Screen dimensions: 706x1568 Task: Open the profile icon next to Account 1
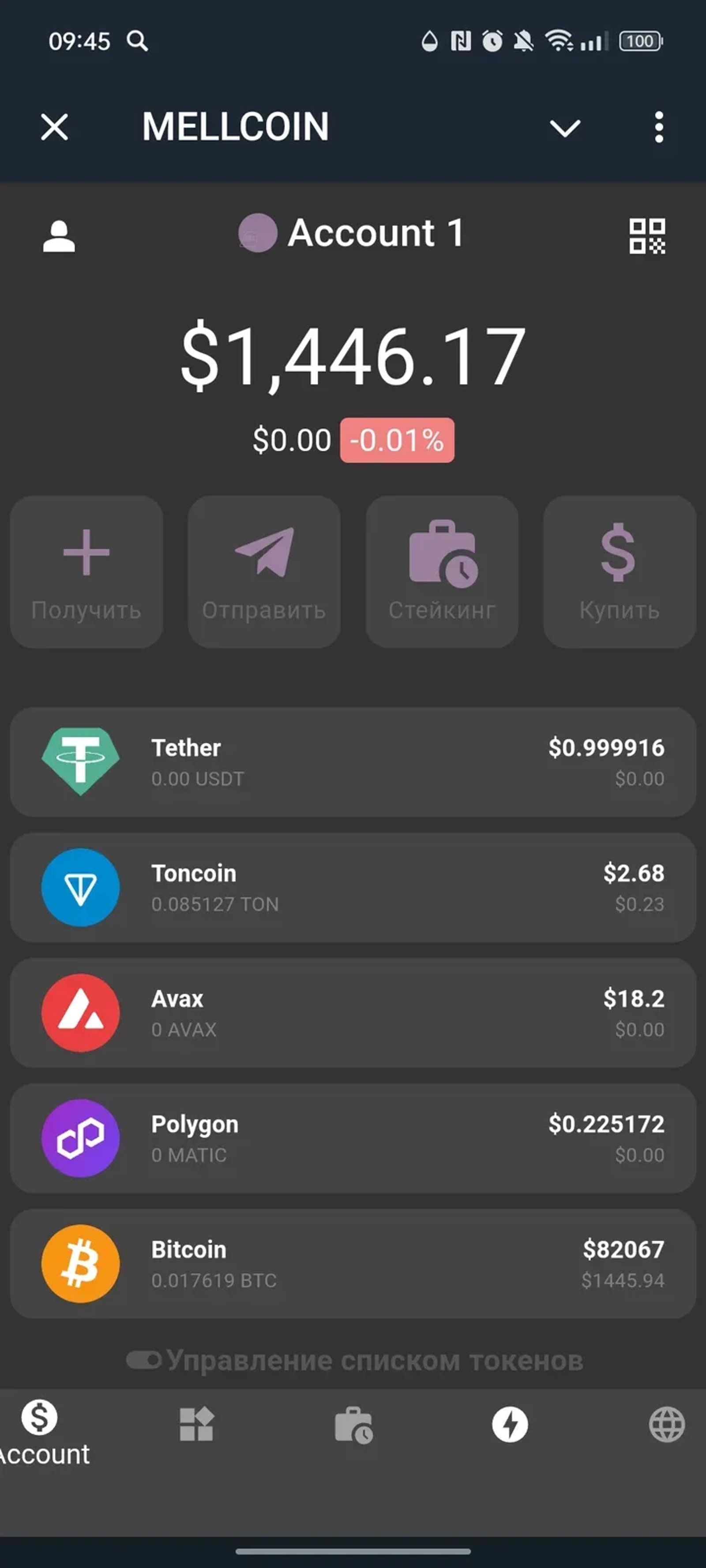click(x=59, y=237)
